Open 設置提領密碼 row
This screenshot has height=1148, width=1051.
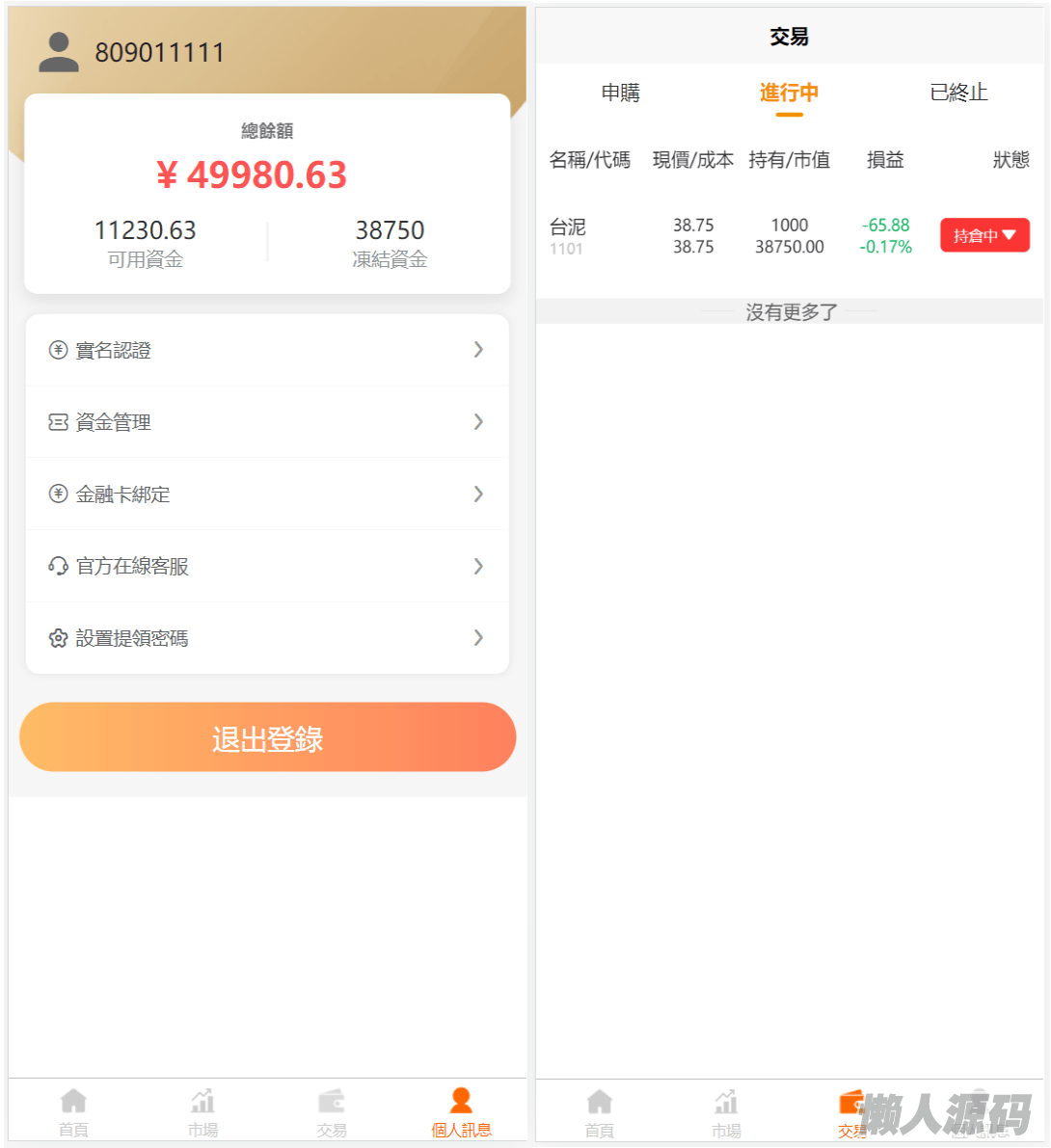(x=267, y=638)
